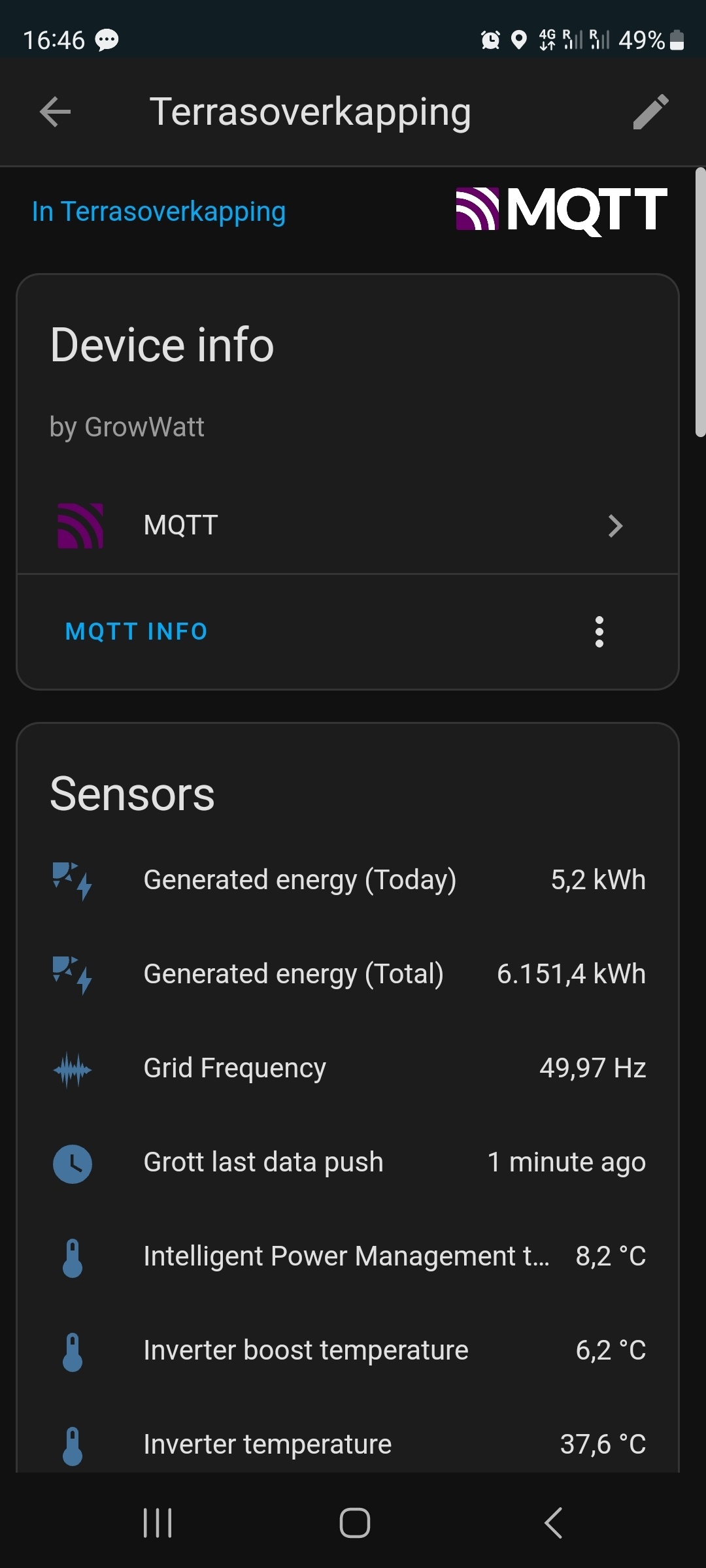Tap the Inverter boost temperature thermometer icon
Image resolution: width=706 pixels, height=1568 pixels.
(72, 1350)
